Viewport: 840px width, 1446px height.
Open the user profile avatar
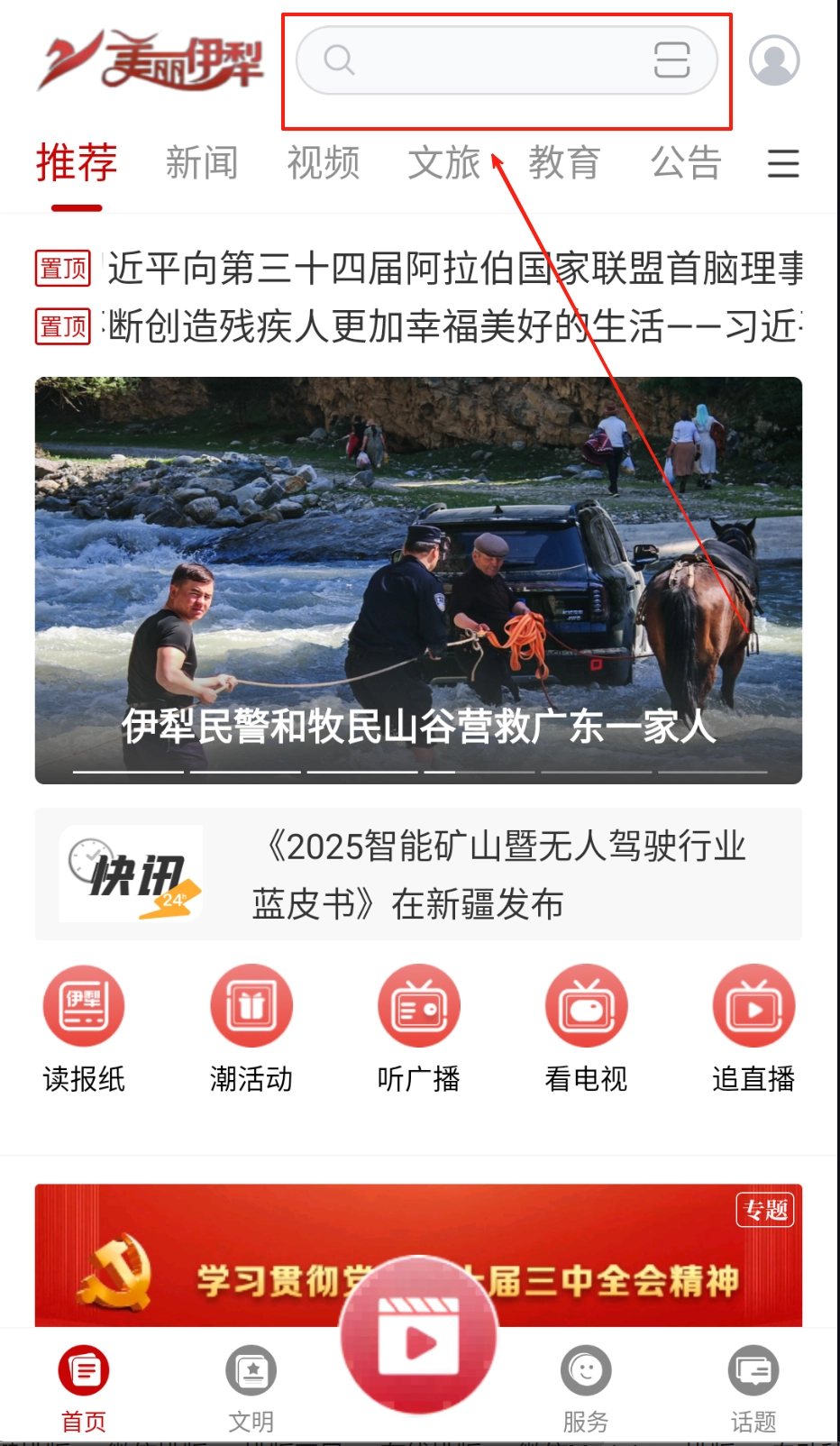pos(774,60)
